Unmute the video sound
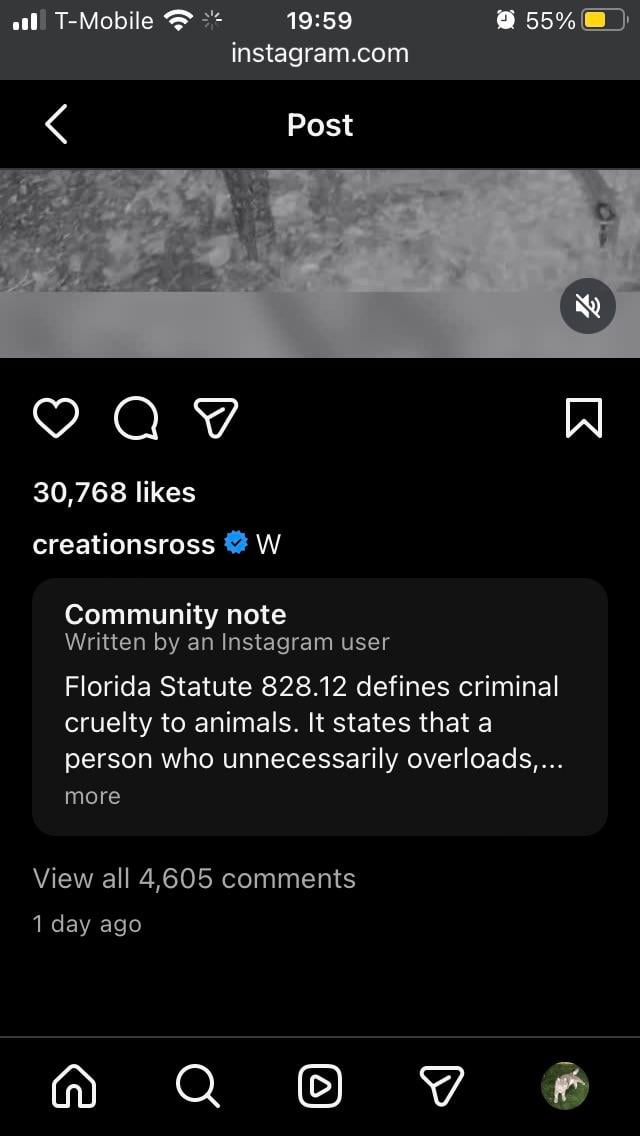 (587, 307)
